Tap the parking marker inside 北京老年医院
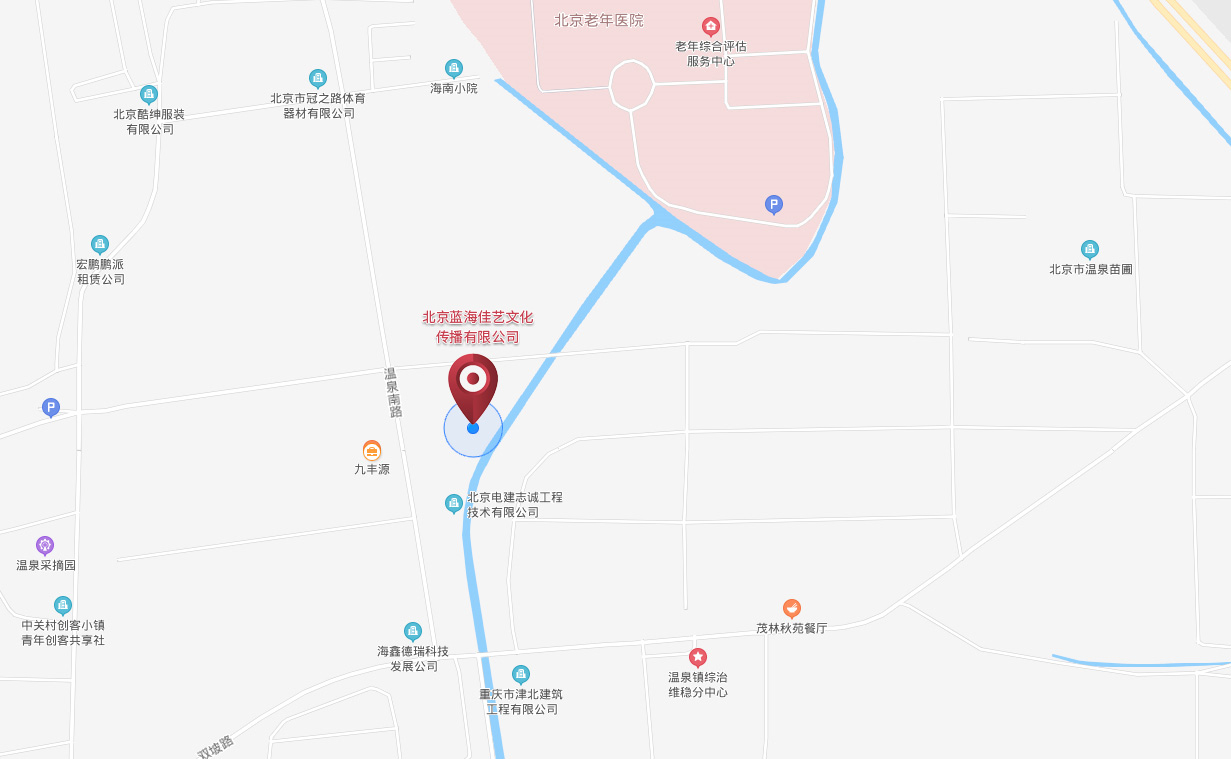The image size is (1231, 759). (x=774, y=204)
